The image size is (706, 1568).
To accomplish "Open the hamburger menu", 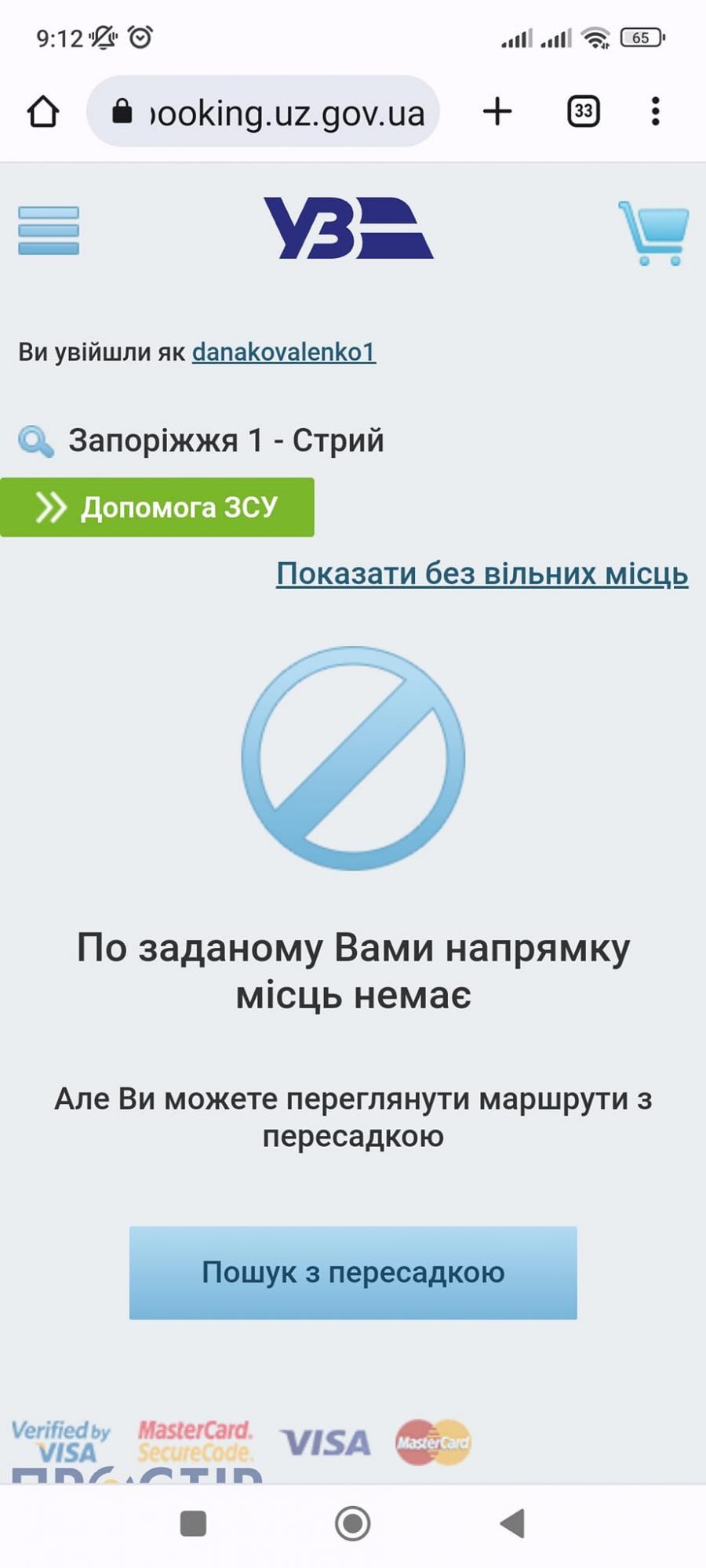I will click(49, 230).
